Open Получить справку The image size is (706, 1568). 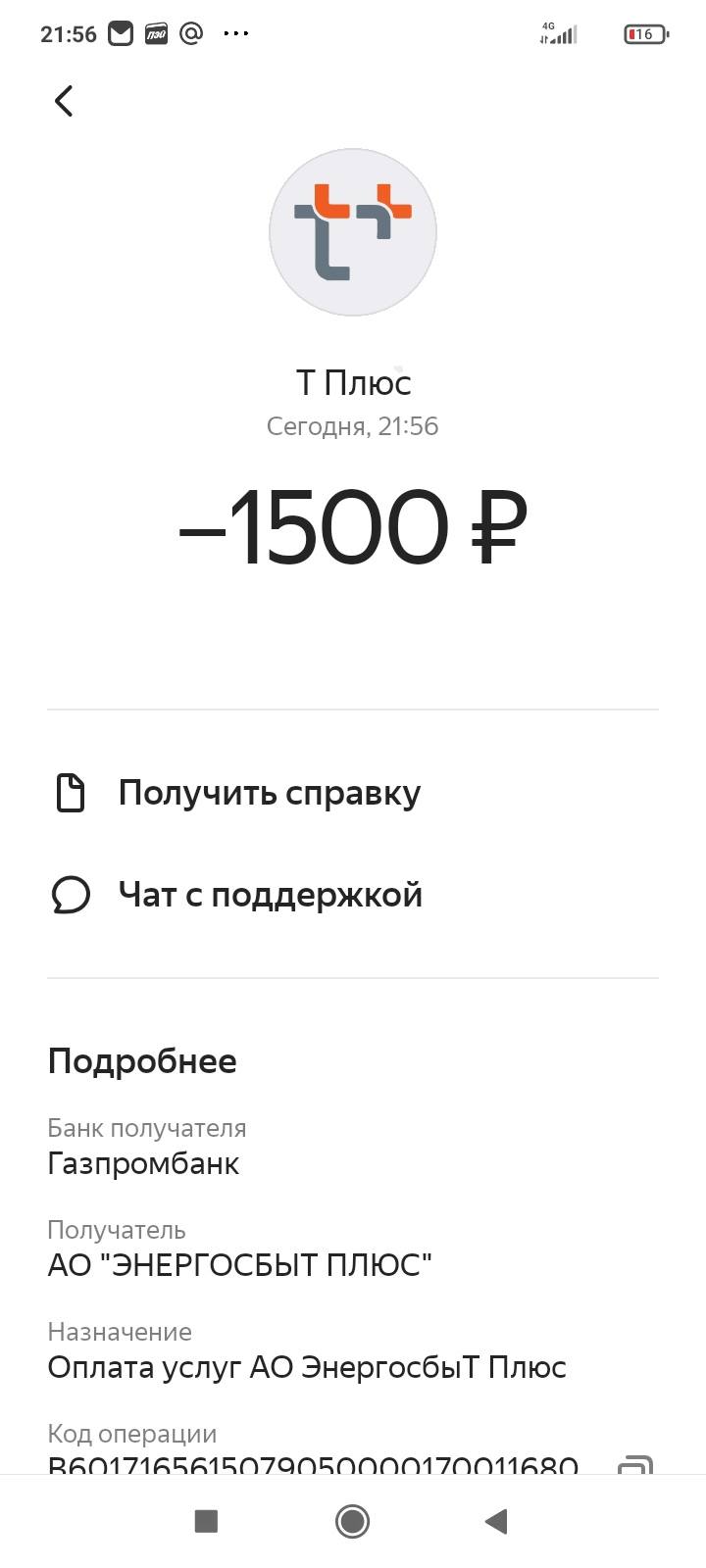tap(269, 794)
